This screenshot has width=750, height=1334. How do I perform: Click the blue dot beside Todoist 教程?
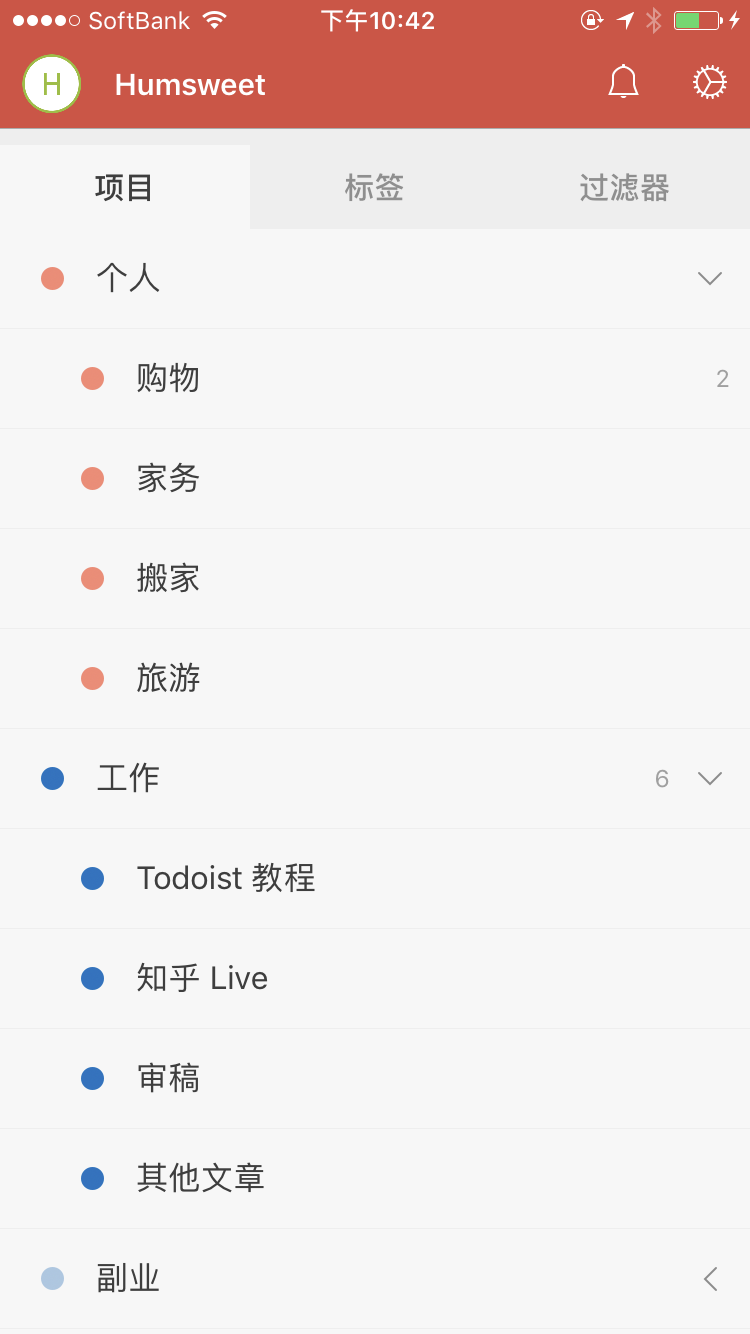(x=92, y=878)
